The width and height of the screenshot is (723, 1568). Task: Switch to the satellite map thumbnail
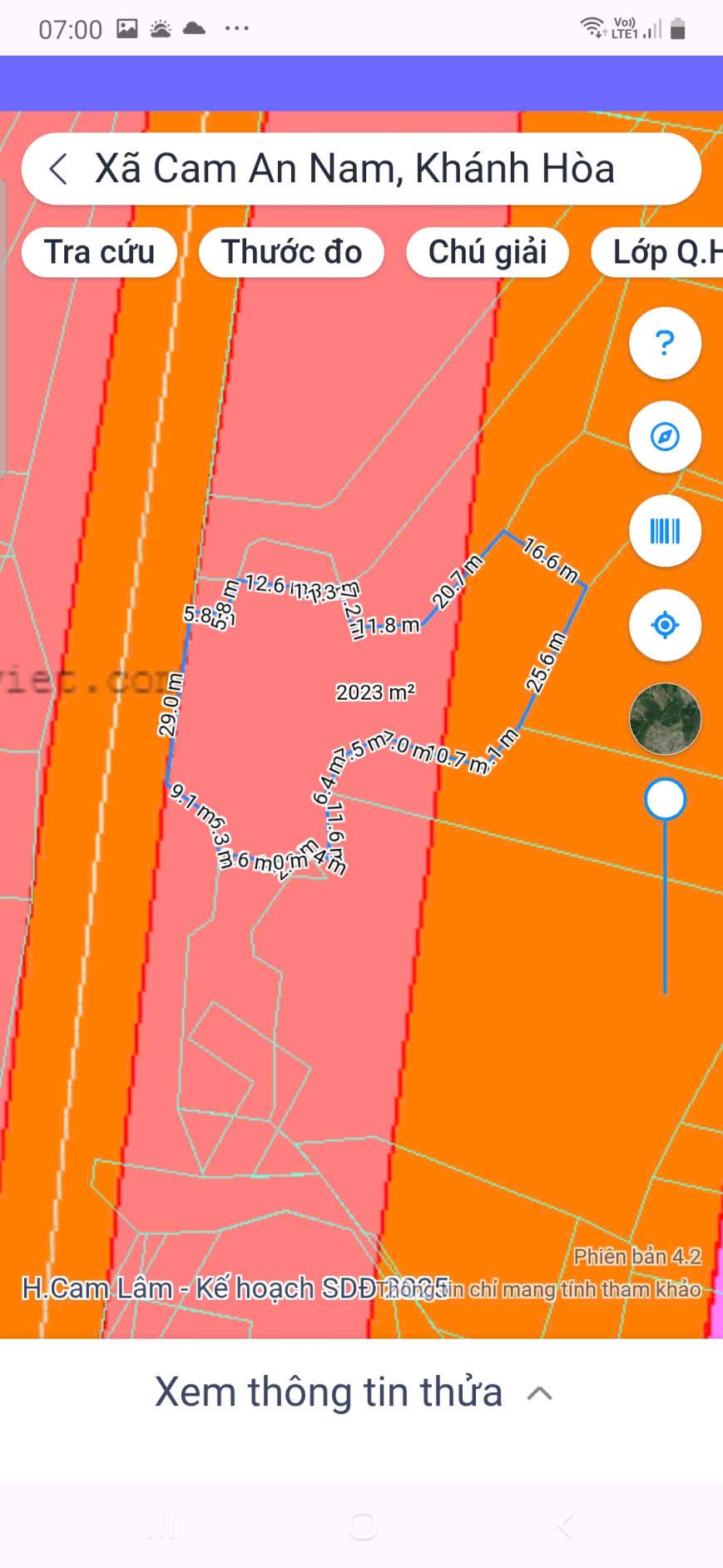coord(665,719)
